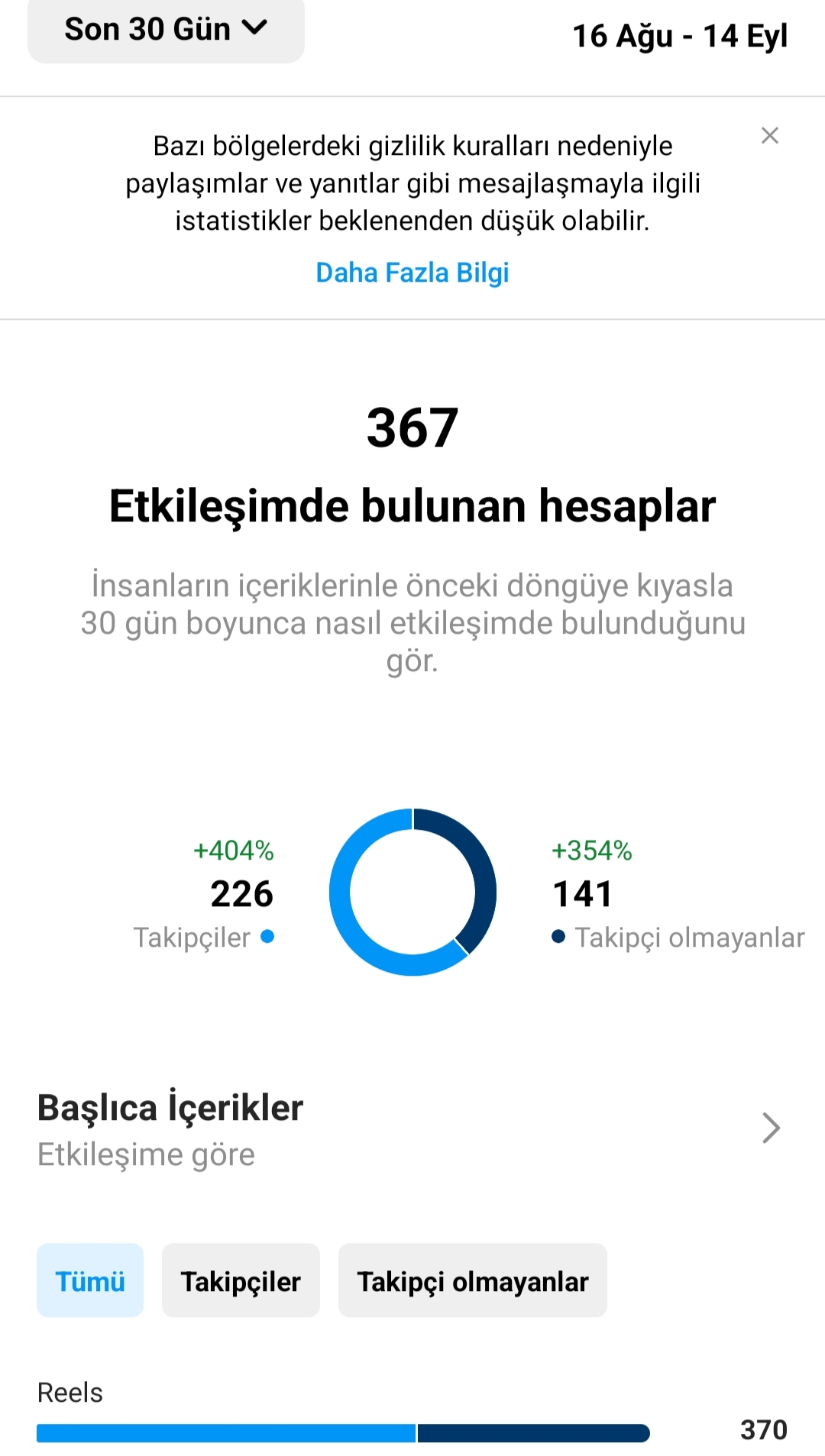The height and width of the screenshot is (1456, 825).
Task: Open the Daha Fazla Bilgi link
Action: (412, 273)
